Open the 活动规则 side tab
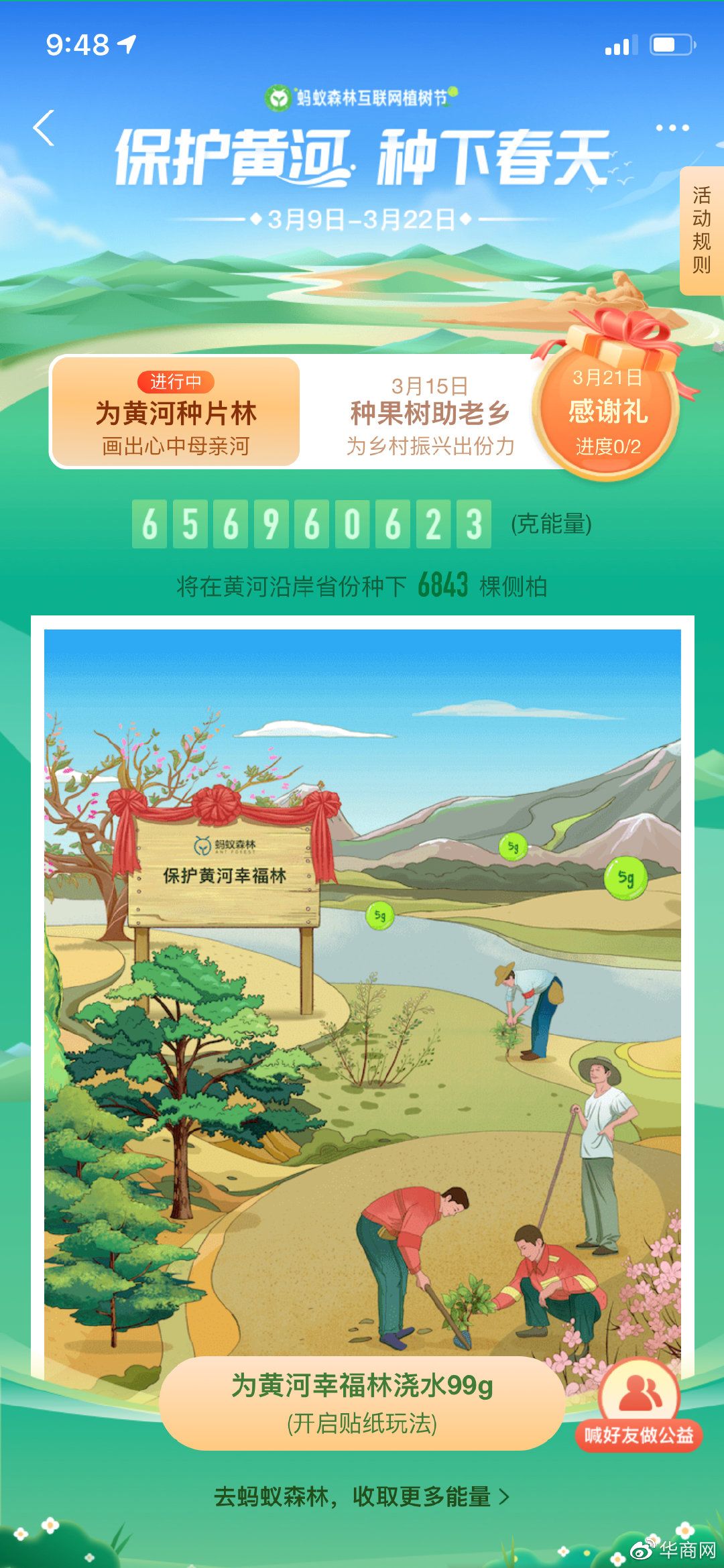Screen dimensions: 724x1568 point(701,231)
